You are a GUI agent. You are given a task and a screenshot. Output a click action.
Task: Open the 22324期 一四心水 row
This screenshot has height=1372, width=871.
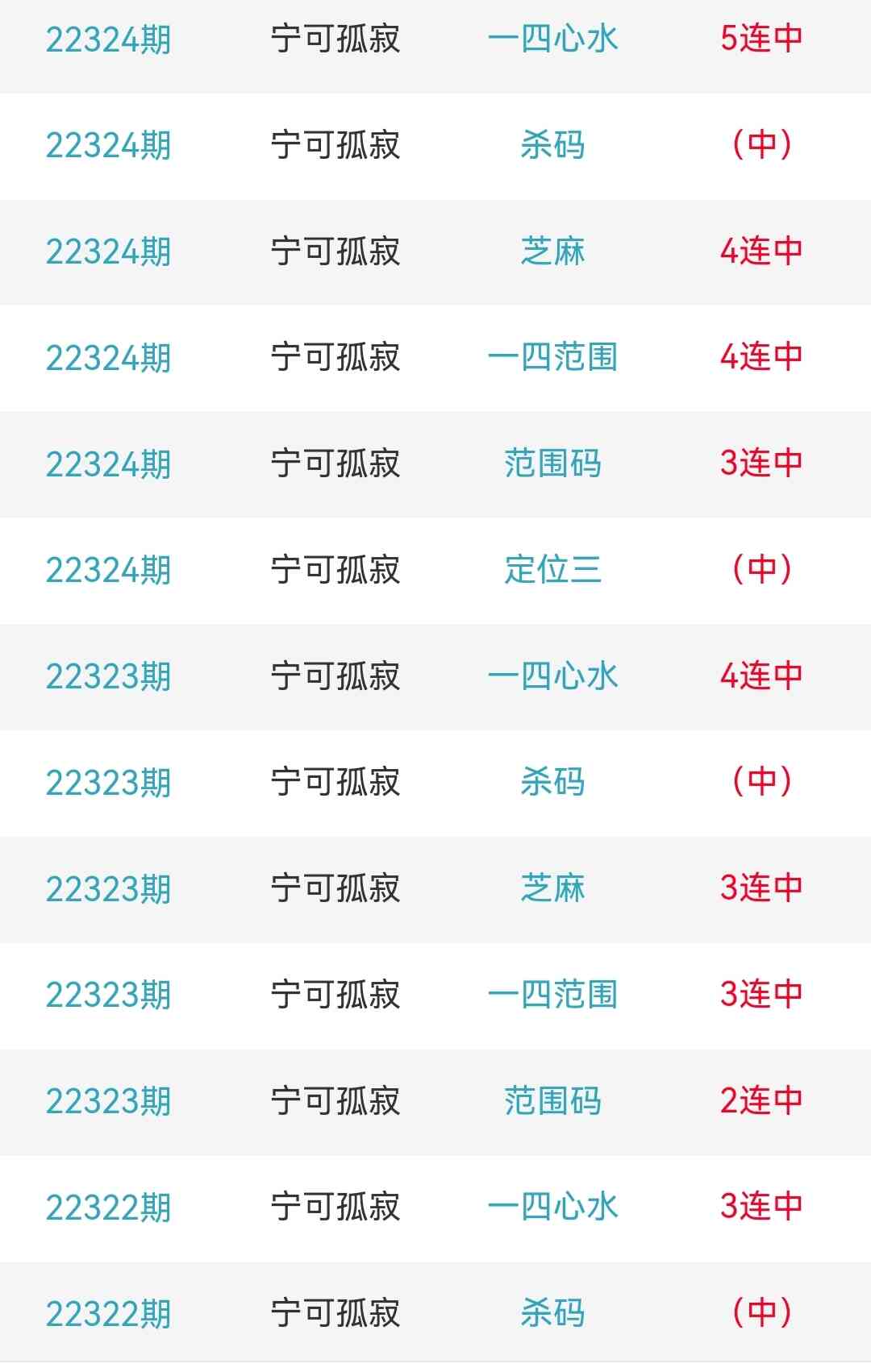[552, 39]
